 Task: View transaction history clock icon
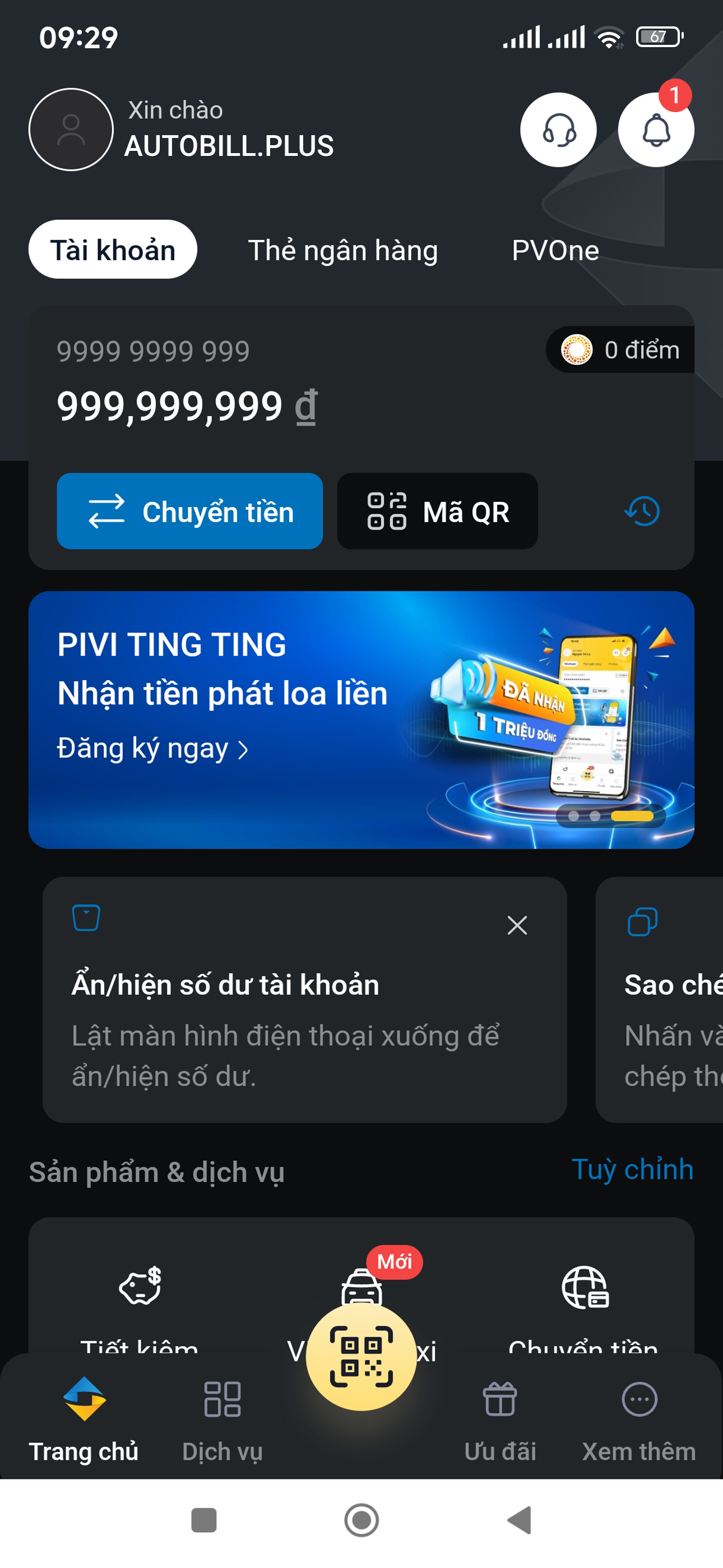click(642, 511)
